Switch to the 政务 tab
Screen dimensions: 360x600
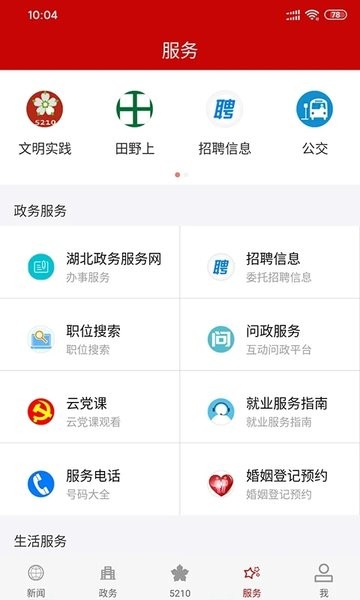tap(108, 581)
